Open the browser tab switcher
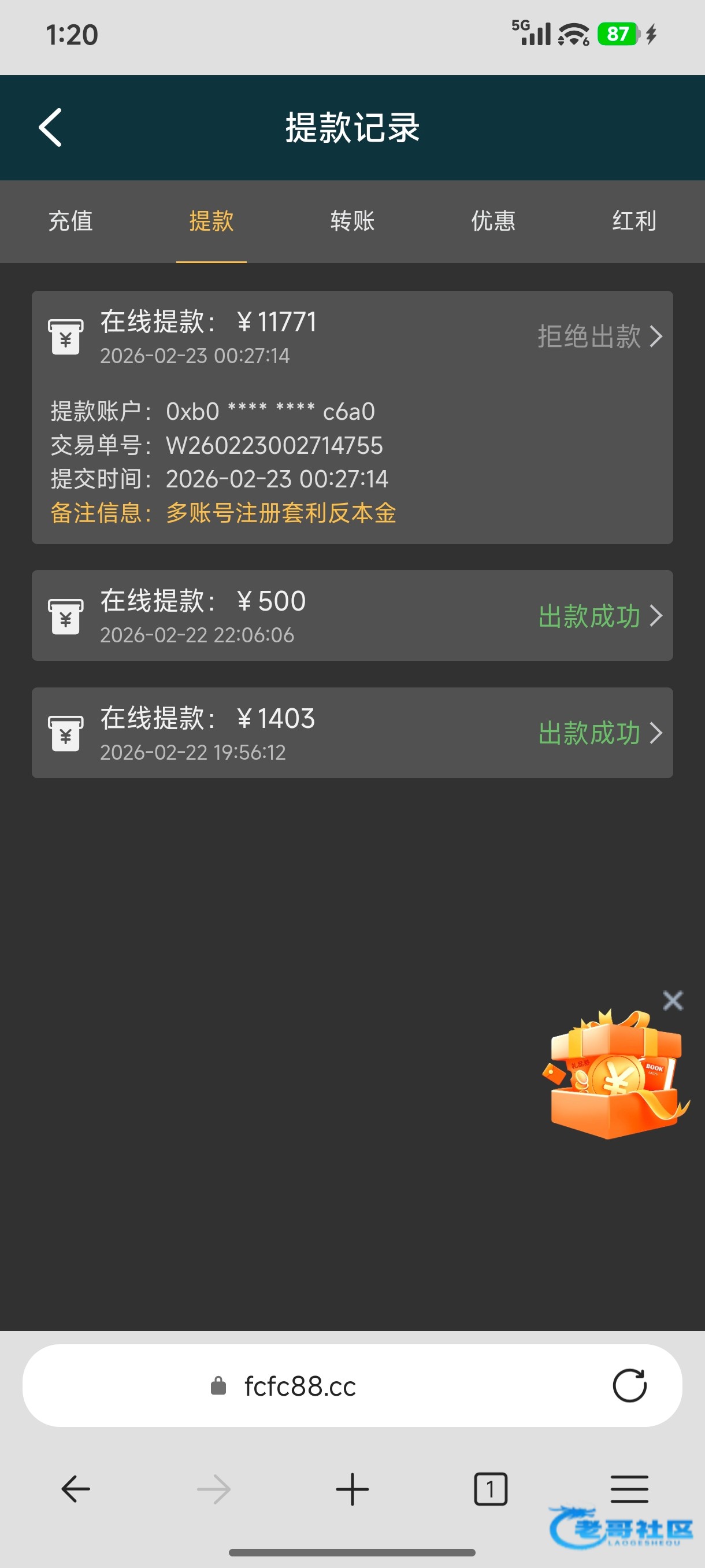 click(x=490, y=1489)
